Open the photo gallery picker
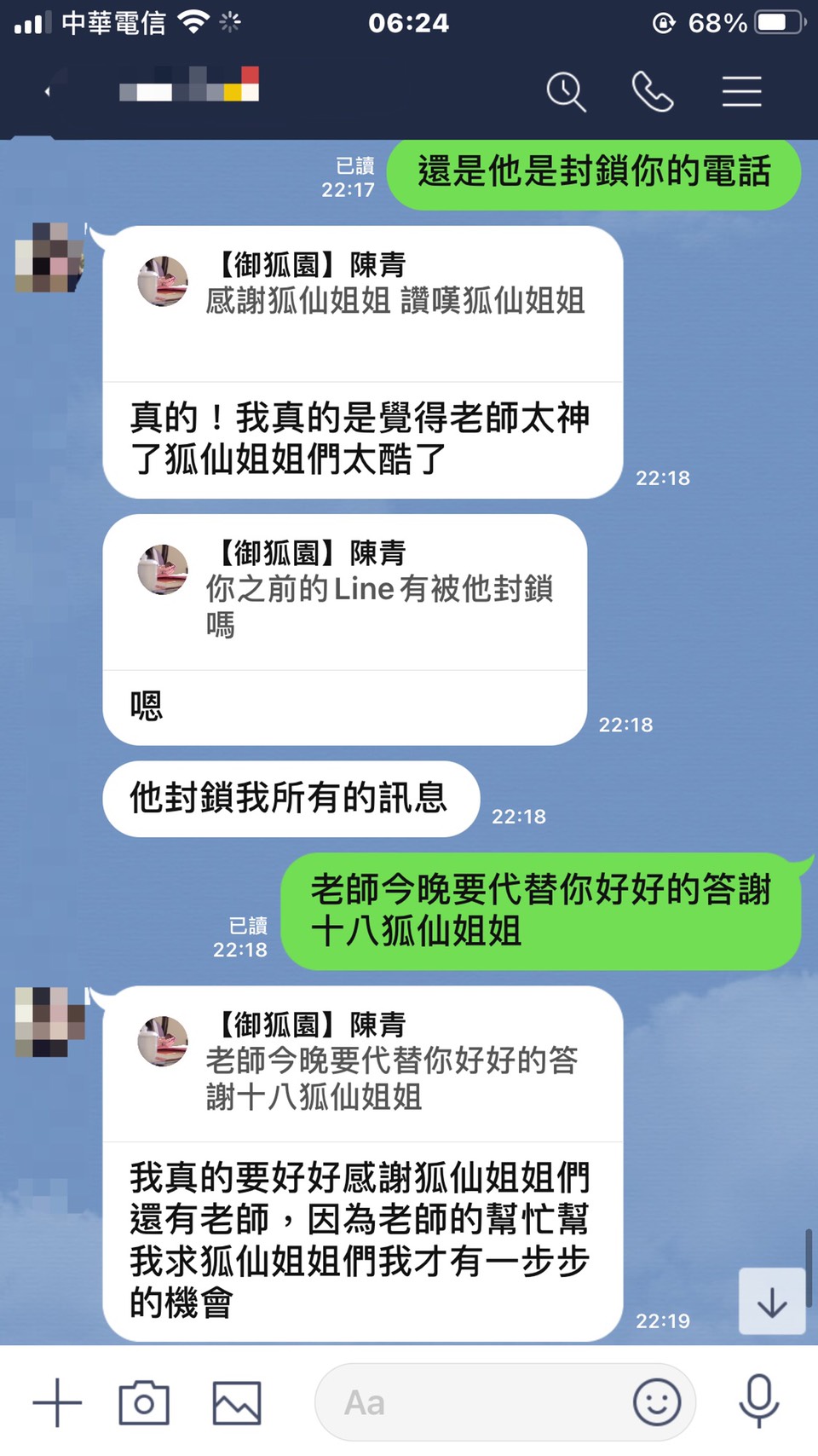The width and height of the screenshot is (818, 1456). pos(236,1402)
